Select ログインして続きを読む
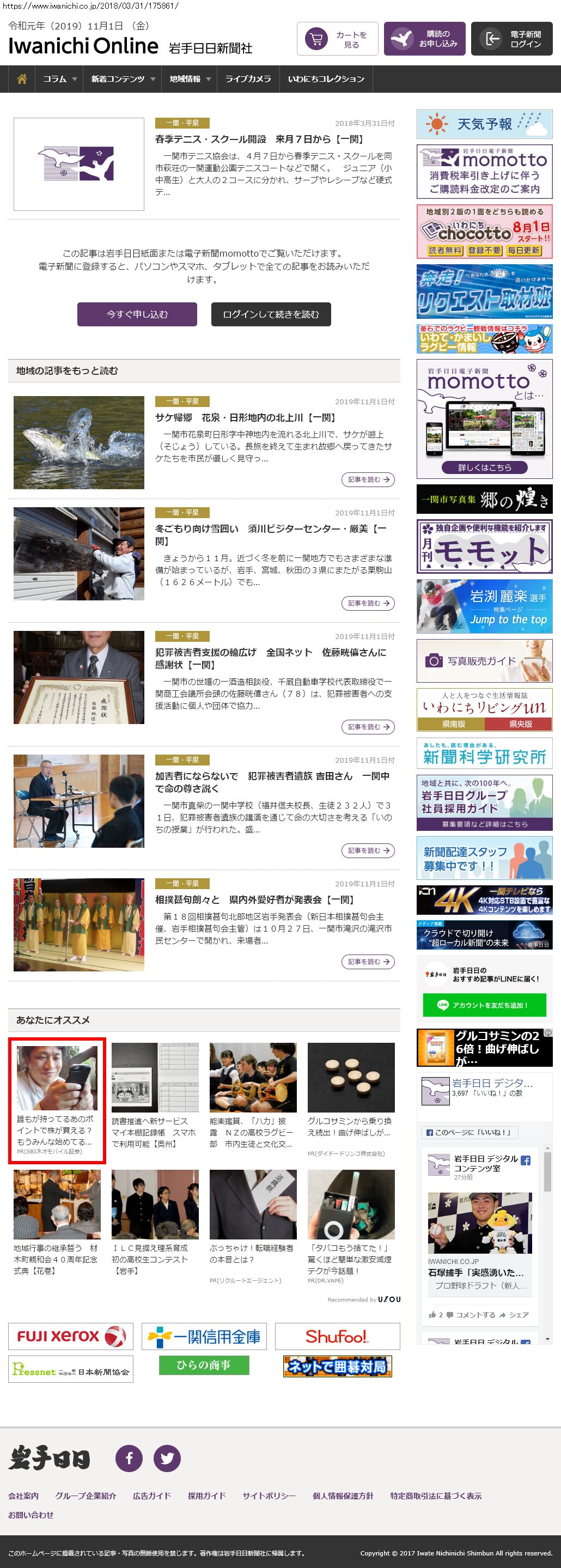561x1568 pixels. pyautogui.click(x=271, y=314)
